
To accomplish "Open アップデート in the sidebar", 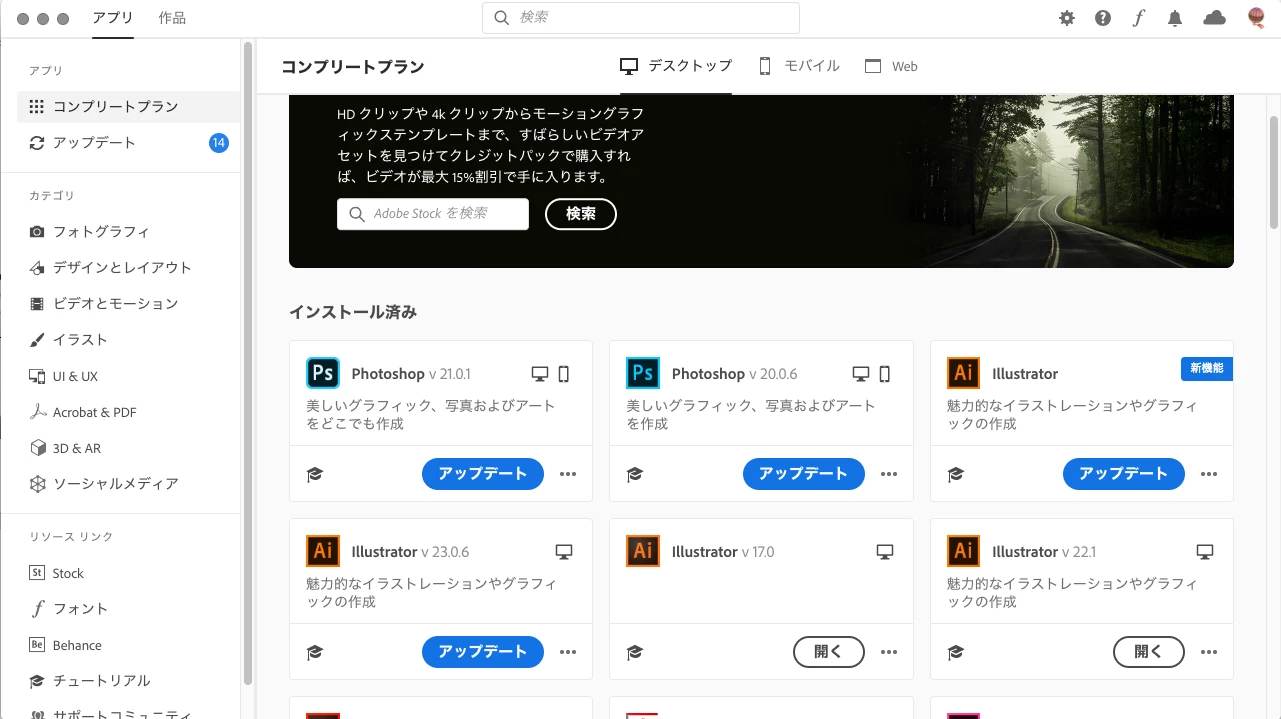I will (x=94, y=143).
